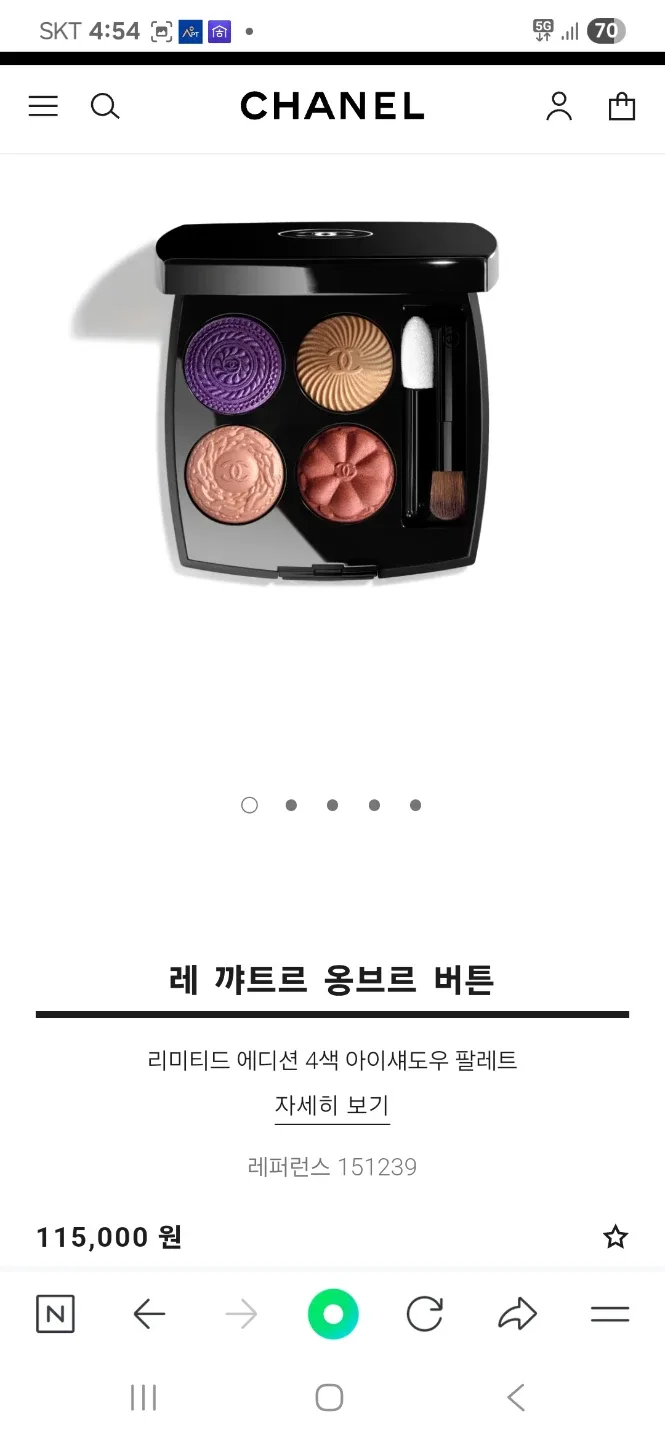Image resolution: width=665 pixels, height=1440 pixels.
Task: Go to the phone home screen
Action: [x=329, y=1397]
